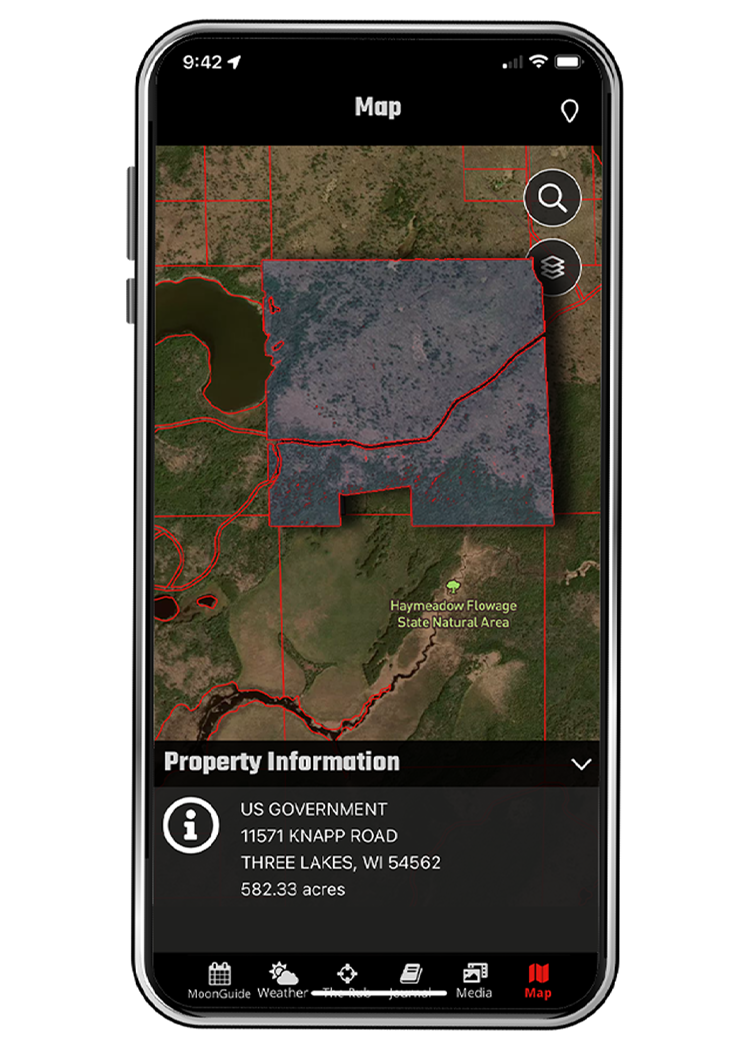Collapse the Property Information panel

coord(580,765)
